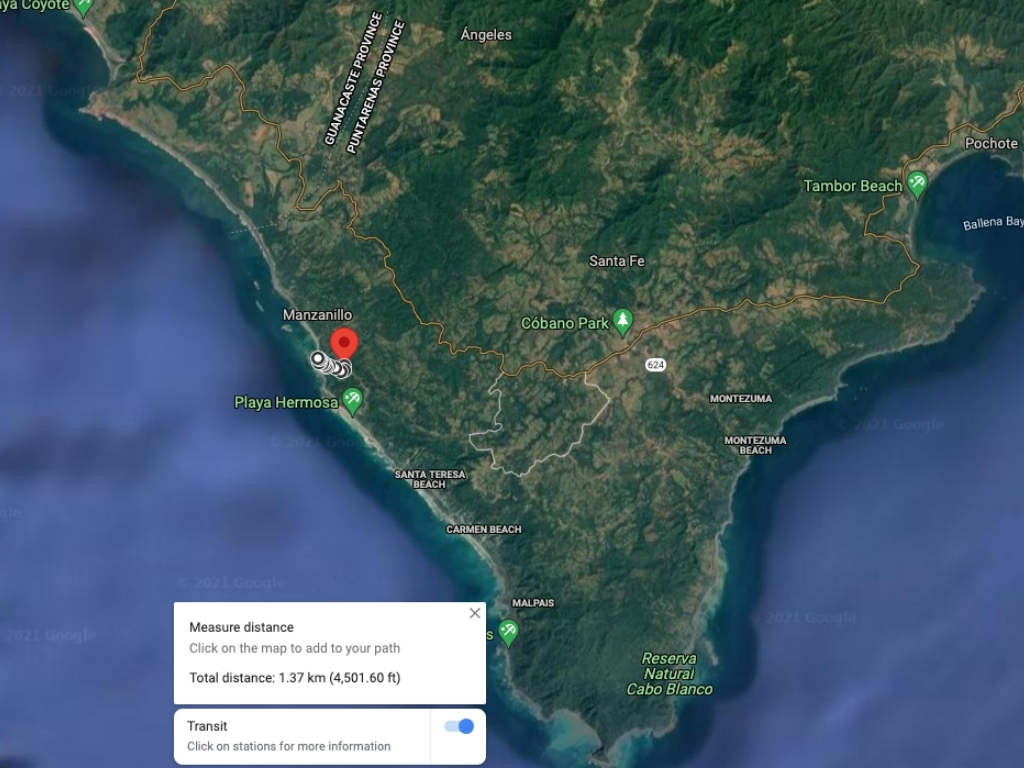Open the Tambor Beach marker
The height and width of the screenshot is (768, 1024).
click(917, 184)
